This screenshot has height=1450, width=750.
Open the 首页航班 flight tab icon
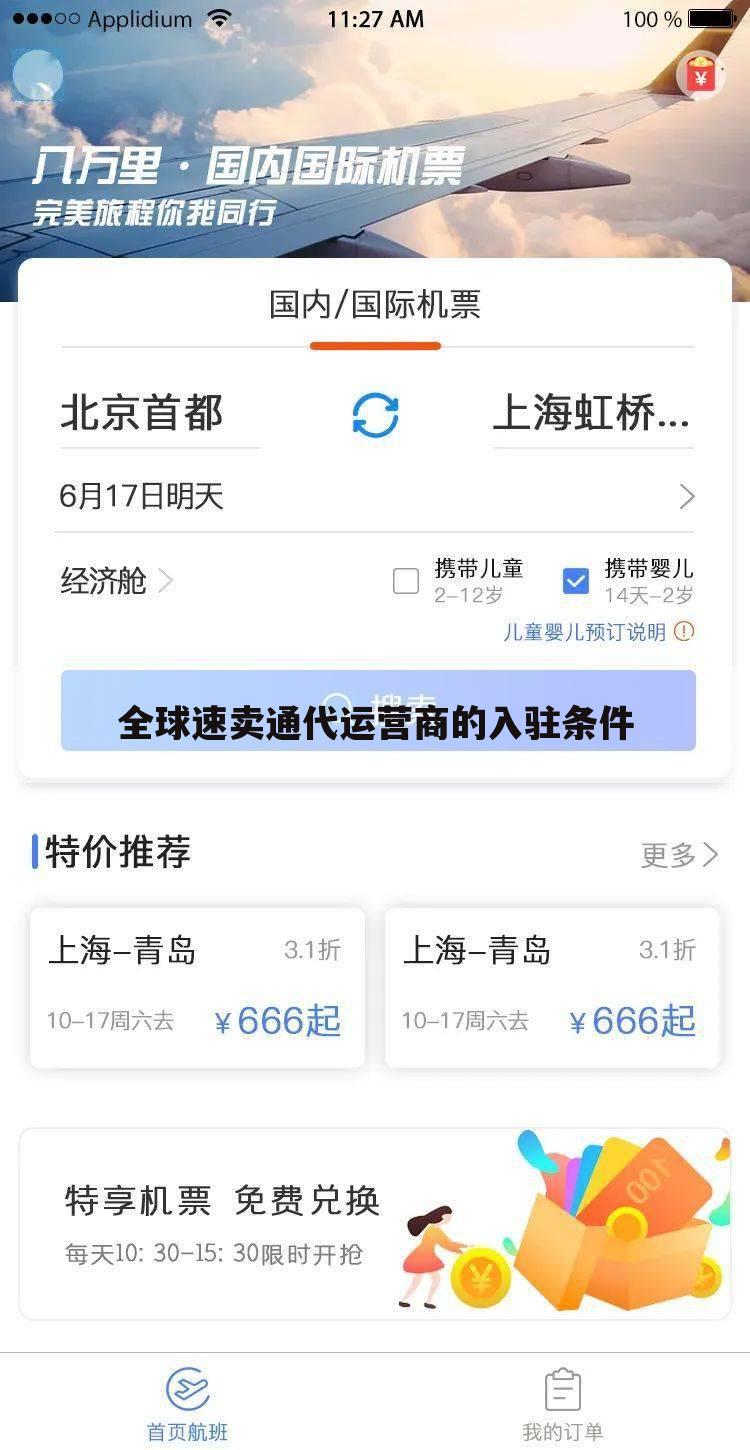(187, 1388)
